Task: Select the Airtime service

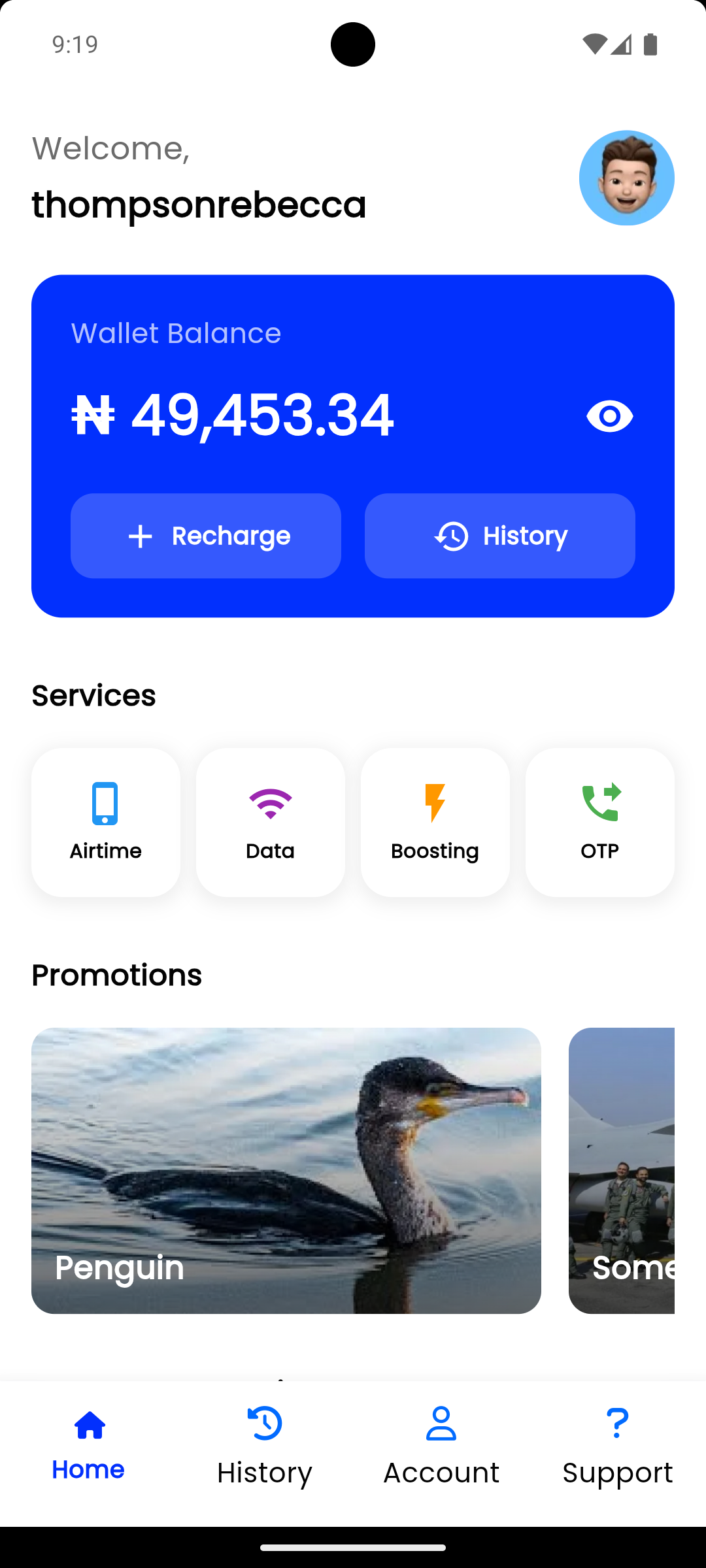Action: pyautogui.click(x=106, y=822)
